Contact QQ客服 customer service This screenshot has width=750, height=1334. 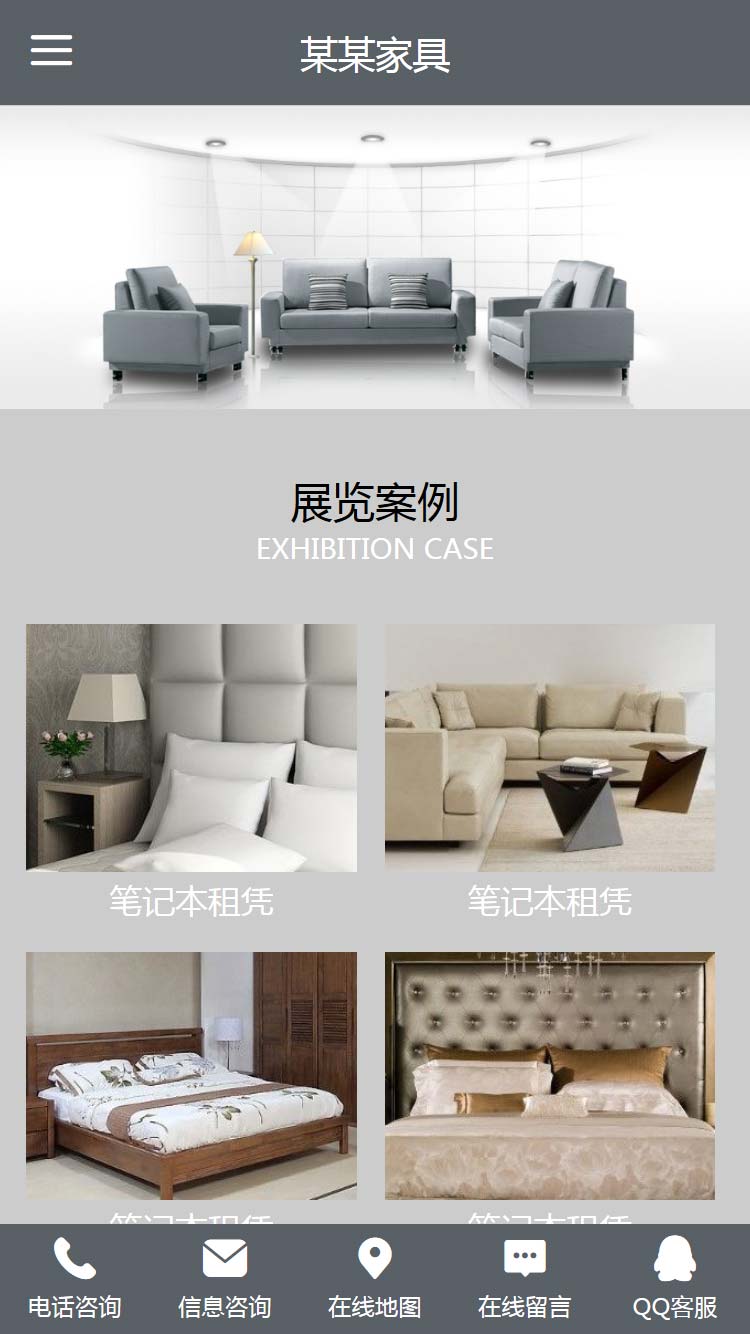675,1279
